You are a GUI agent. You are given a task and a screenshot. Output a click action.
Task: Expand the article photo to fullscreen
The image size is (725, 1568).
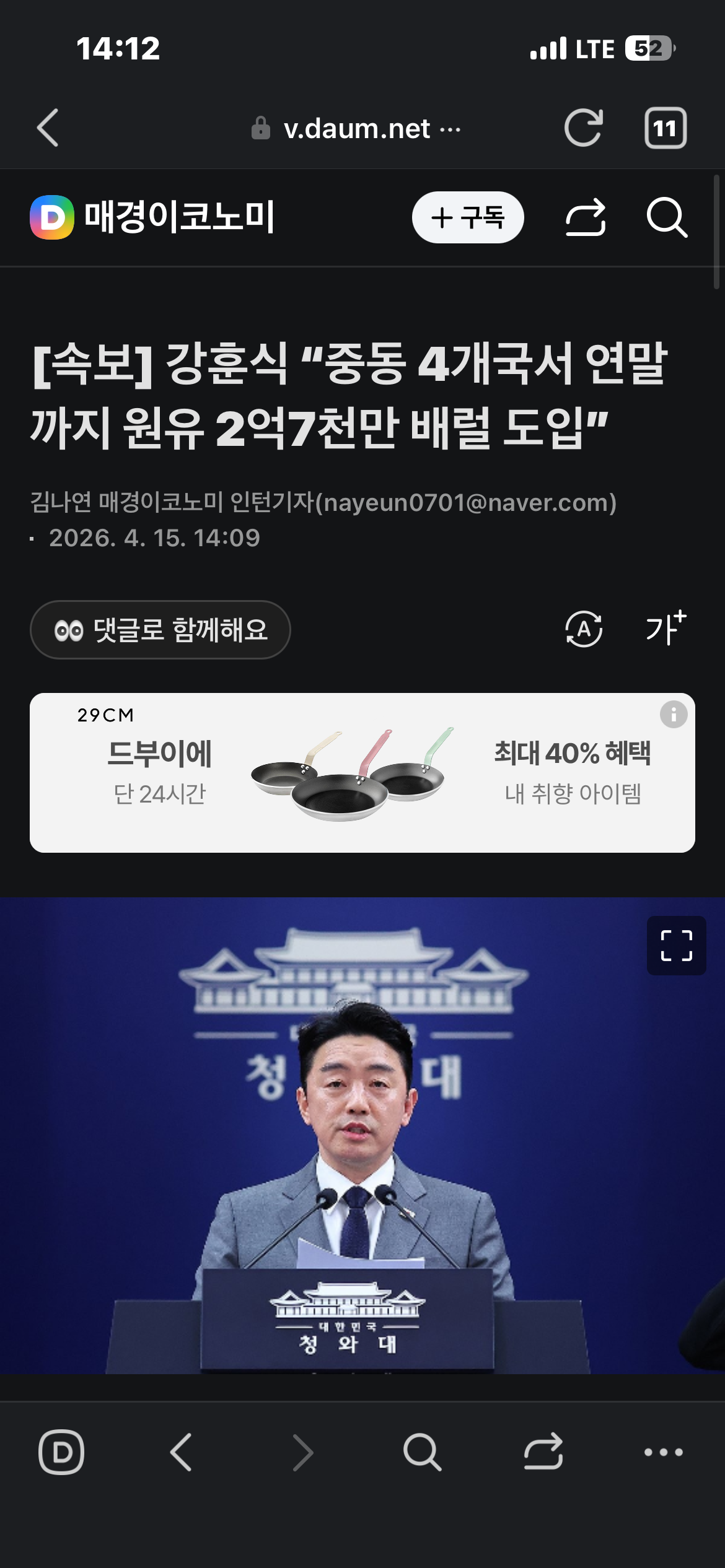[x=676, y=946]
